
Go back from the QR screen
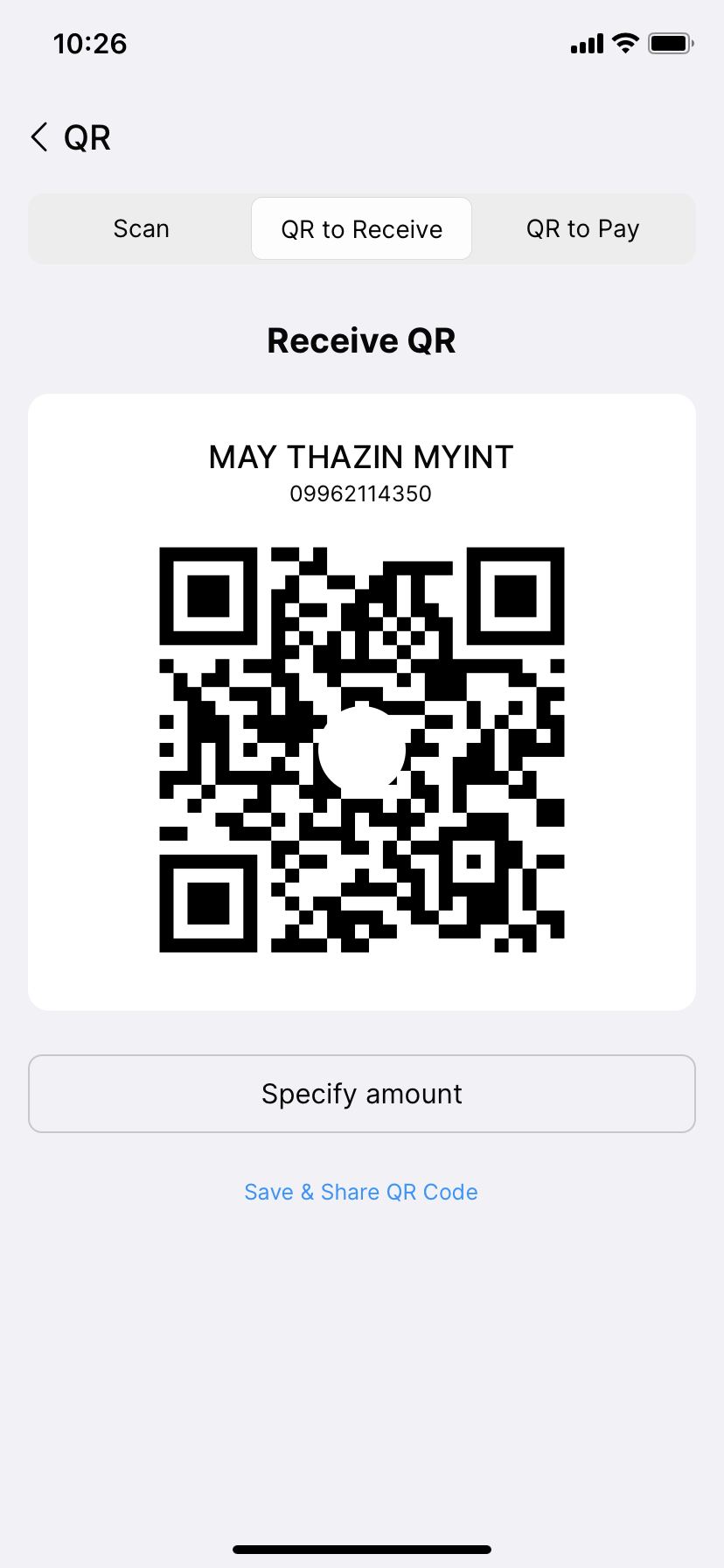[x=39, y=137]
